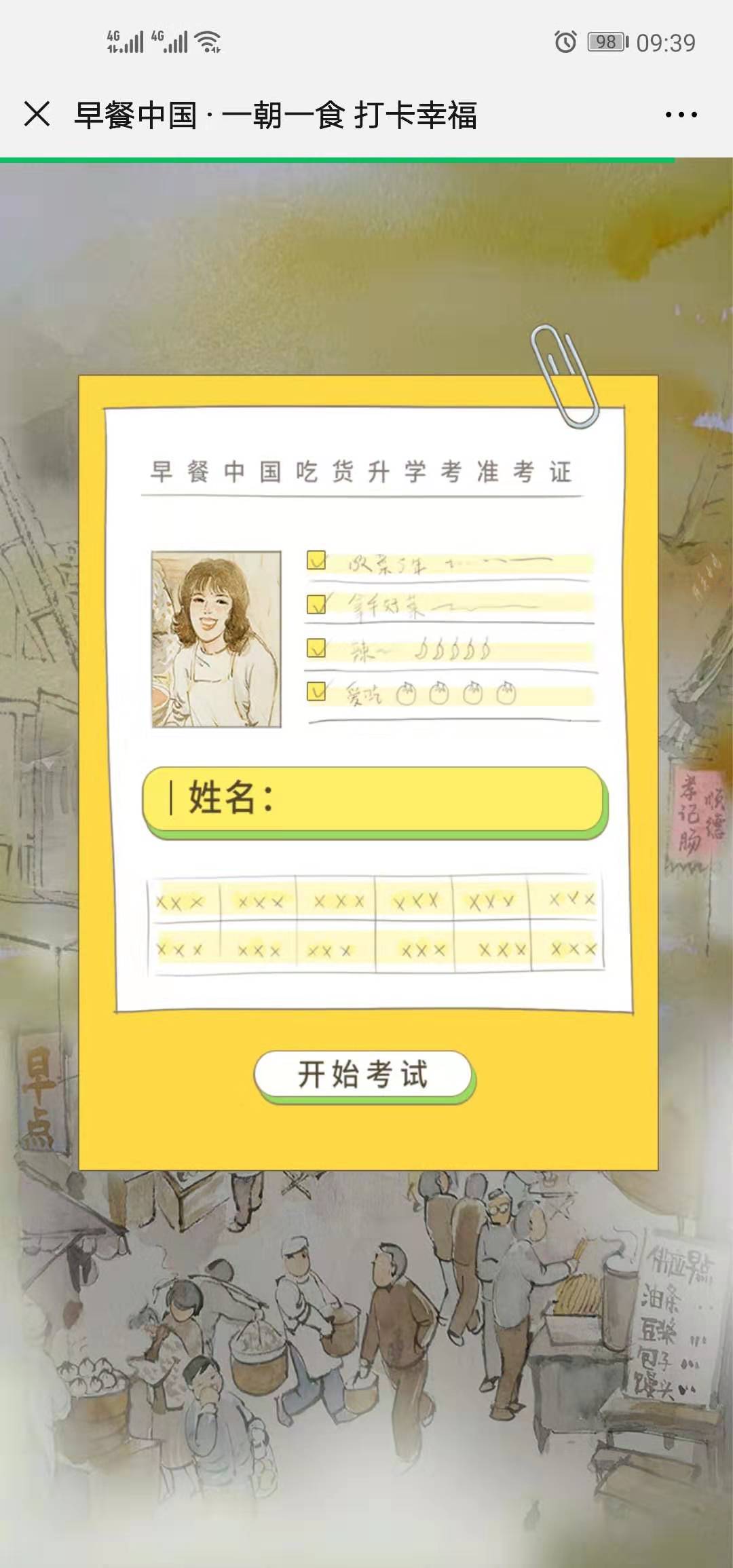Start the exam with 开始考试 button

point(363,1075)
